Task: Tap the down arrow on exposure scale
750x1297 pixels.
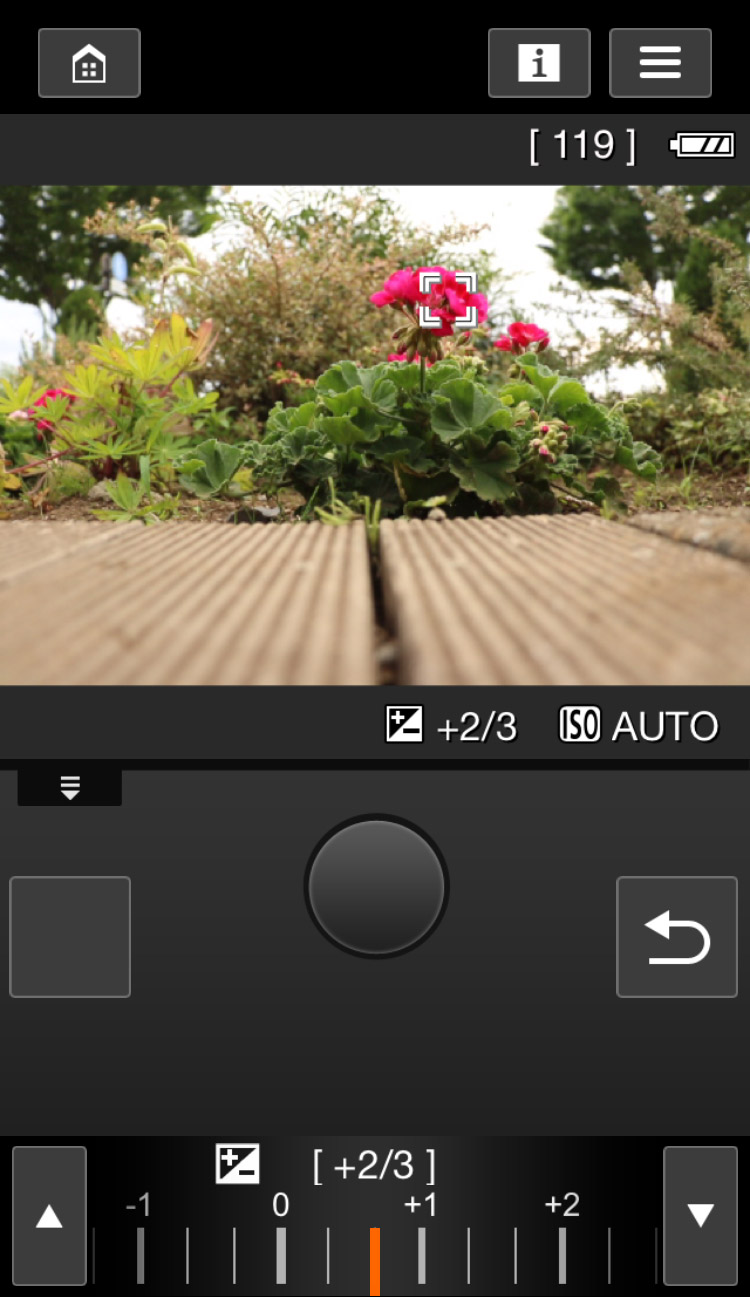Action: (x=700, y=1216)
